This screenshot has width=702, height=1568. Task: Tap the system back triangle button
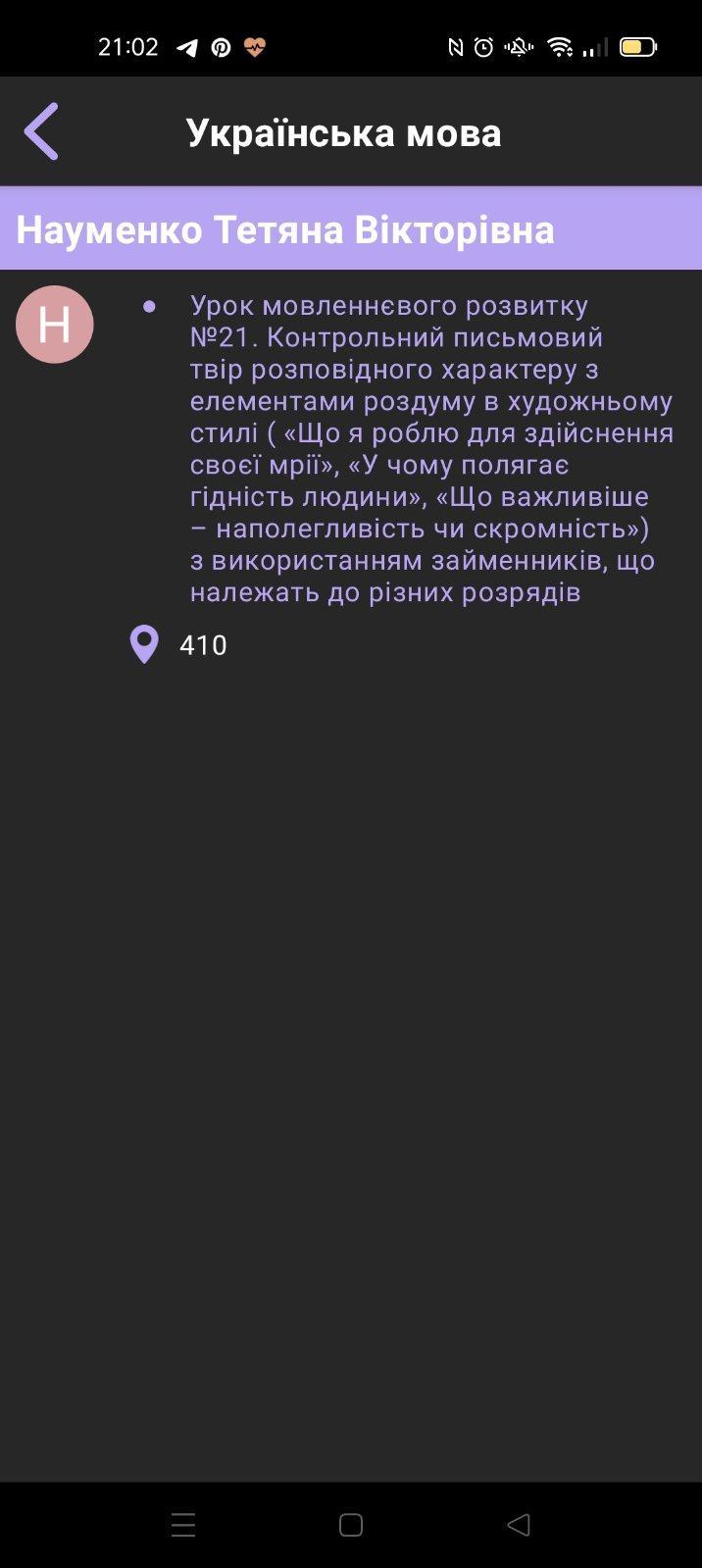pos(519,1525)
